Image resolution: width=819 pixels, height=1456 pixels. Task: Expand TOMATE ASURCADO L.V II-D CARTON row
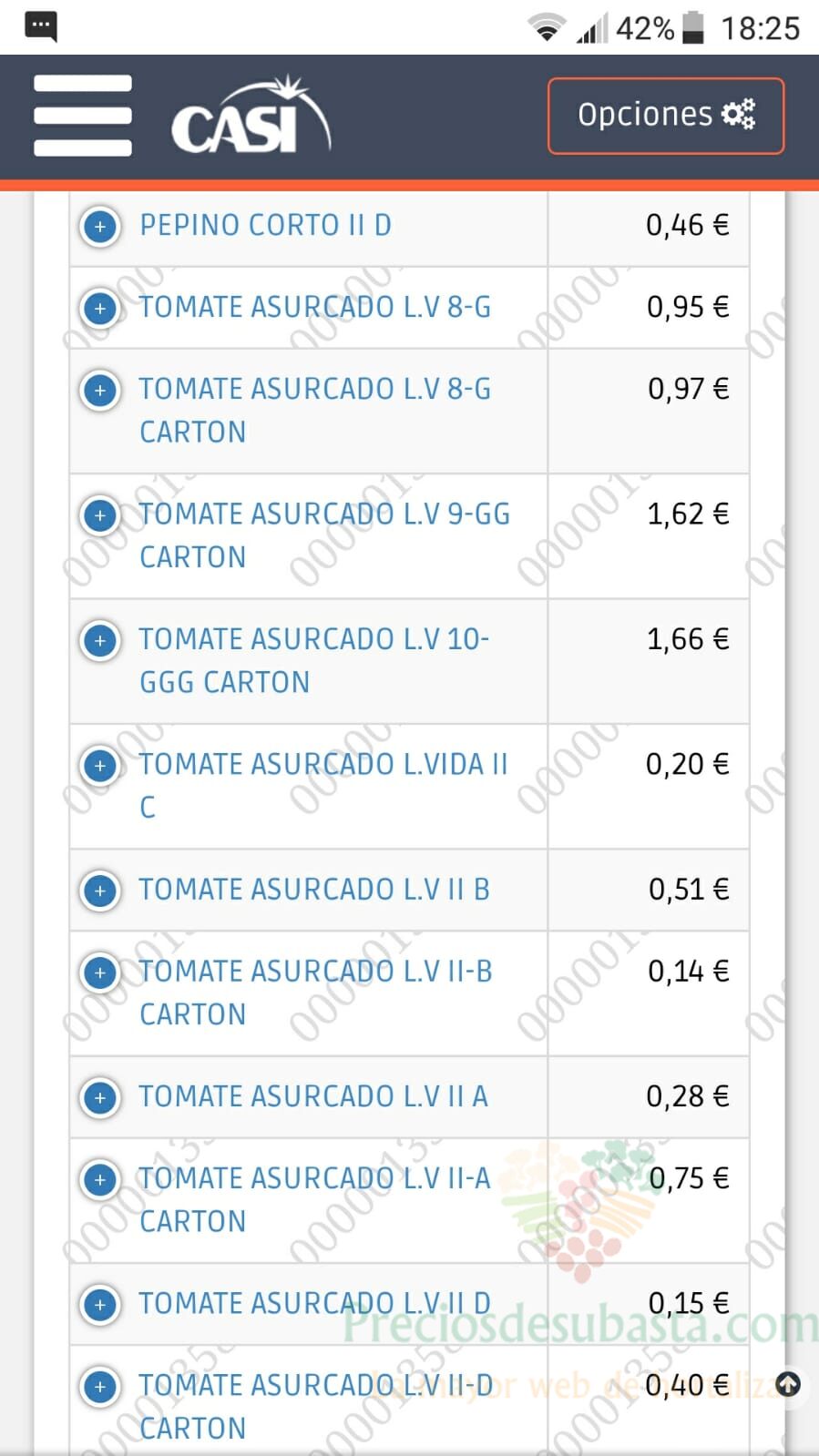100,1386
